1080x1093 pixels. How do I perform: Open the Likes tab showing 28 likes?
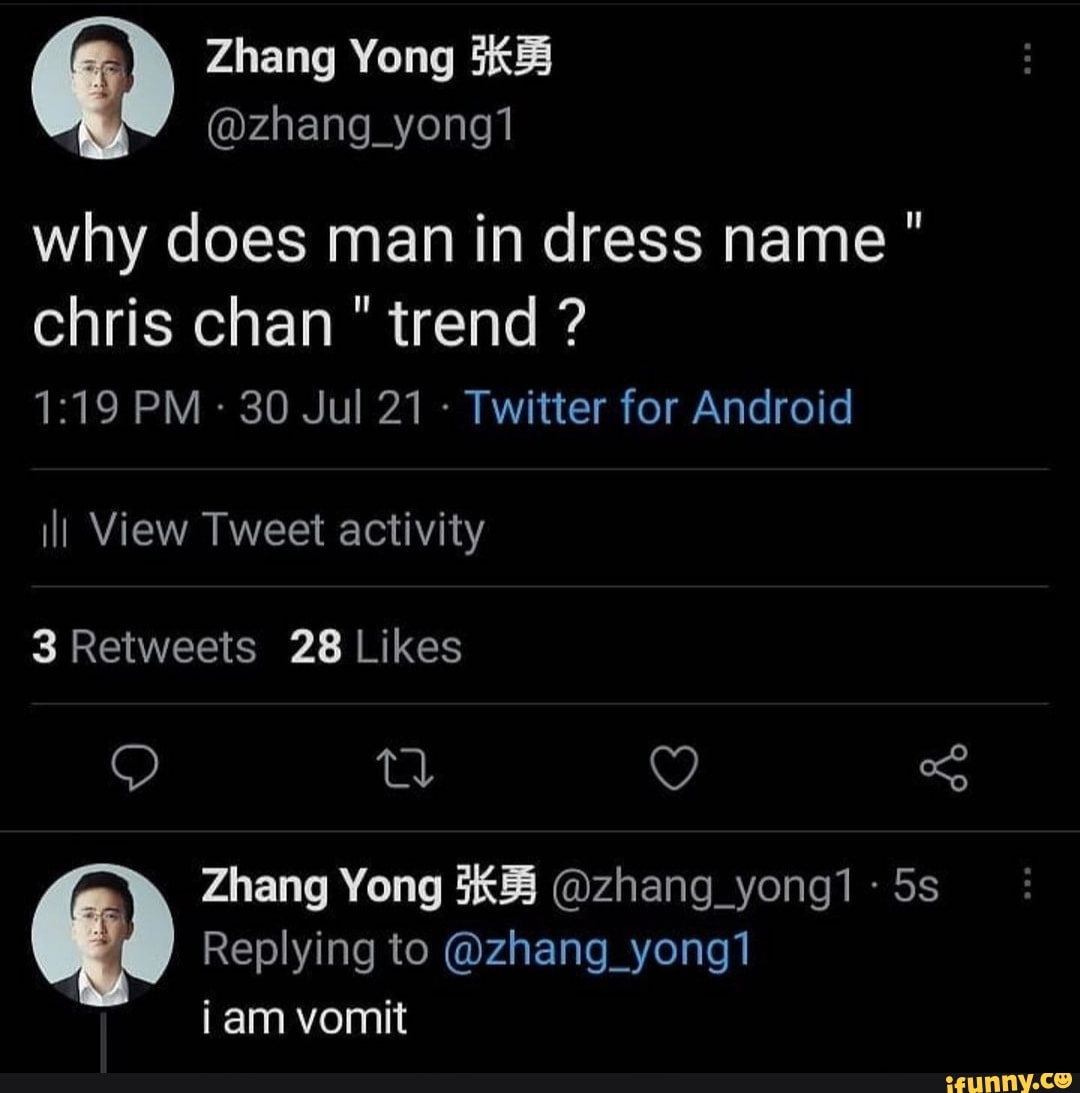(x=376, y=646)
